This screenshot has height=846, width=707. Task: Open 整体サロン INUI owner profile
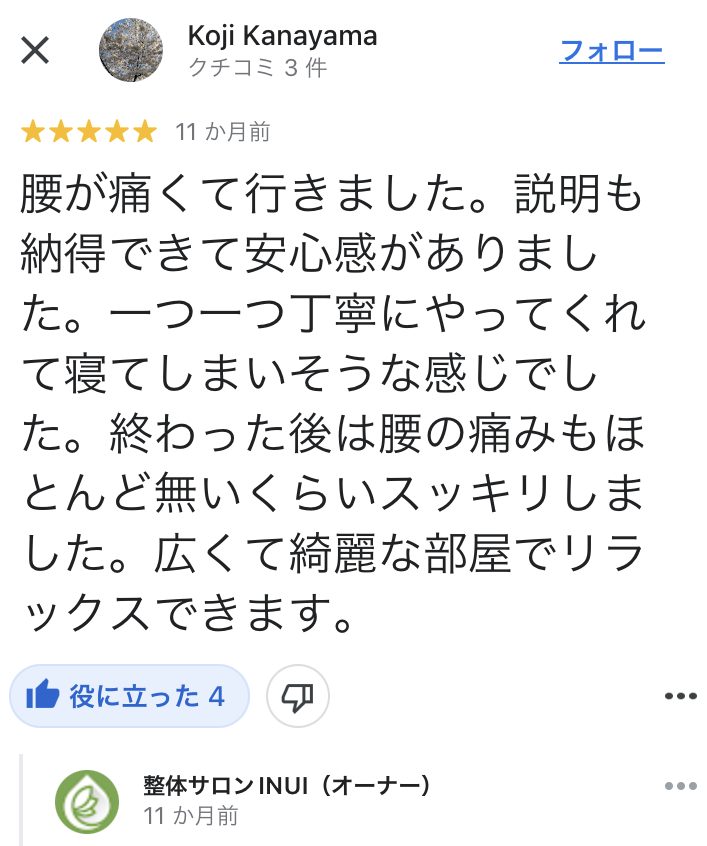tap(86, 802)
